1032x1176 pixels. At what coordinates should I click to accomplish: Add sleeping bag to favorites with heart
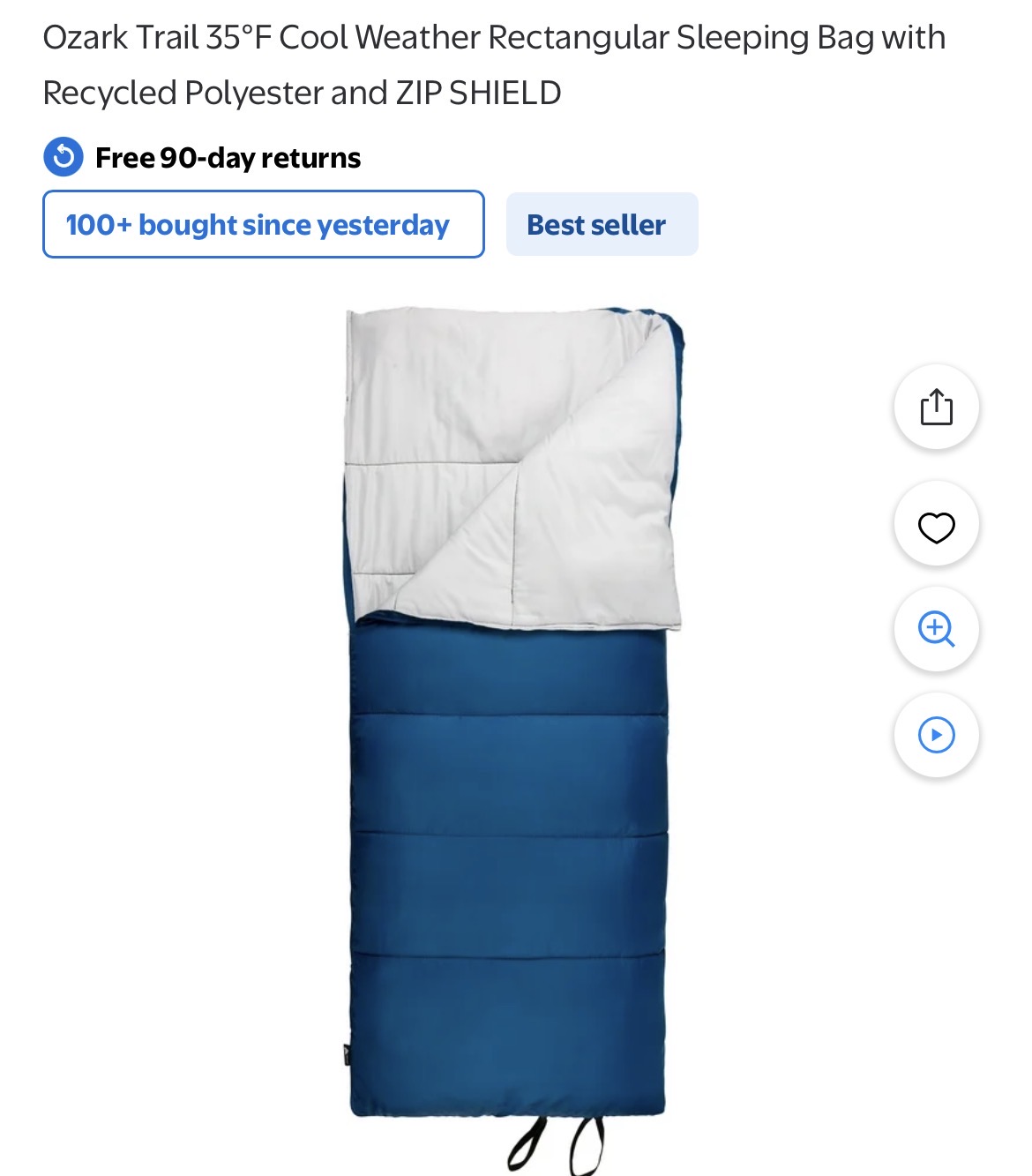pos(936,527)
